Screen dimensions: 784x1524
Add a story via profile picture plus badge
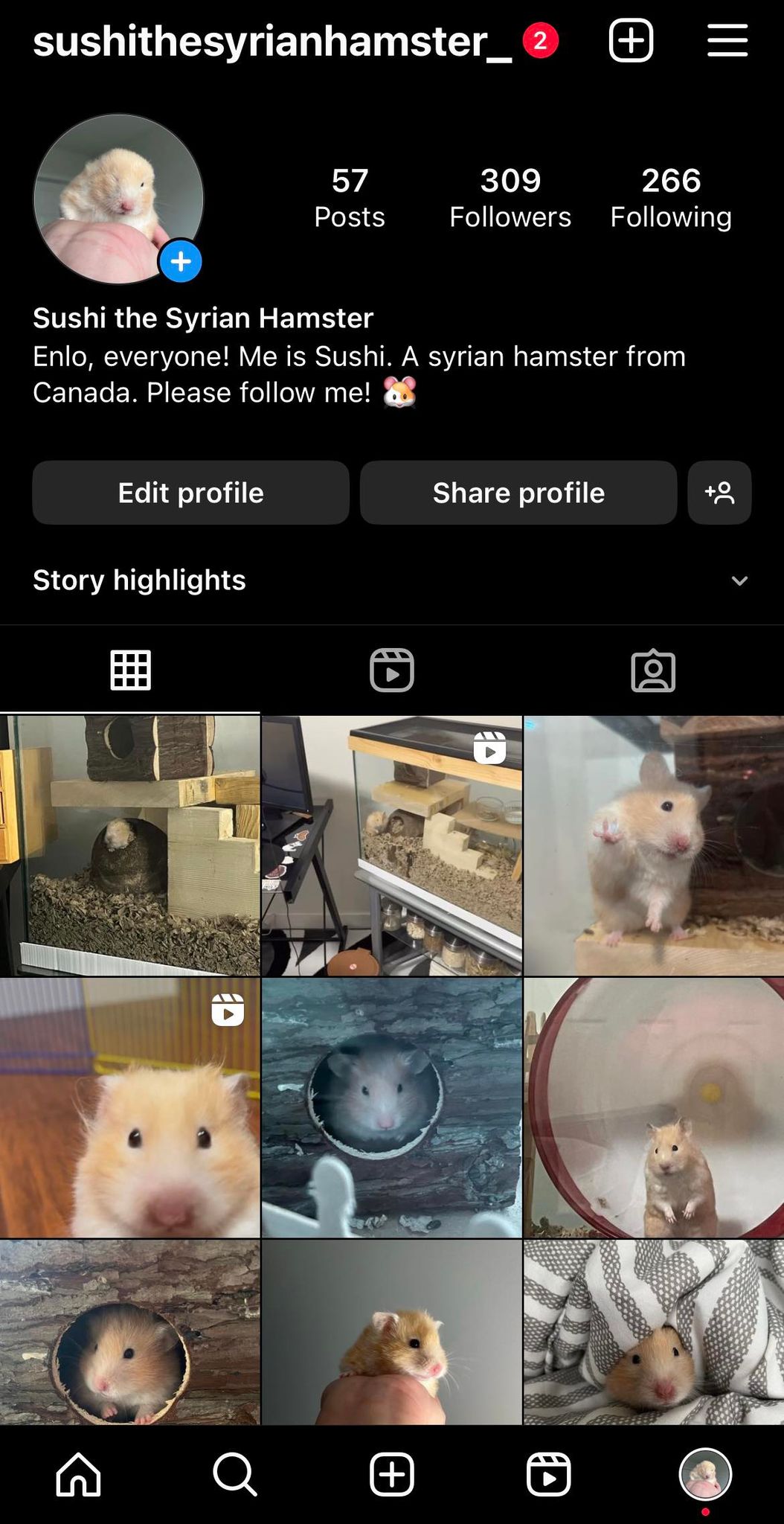click(x=181, y=261)
